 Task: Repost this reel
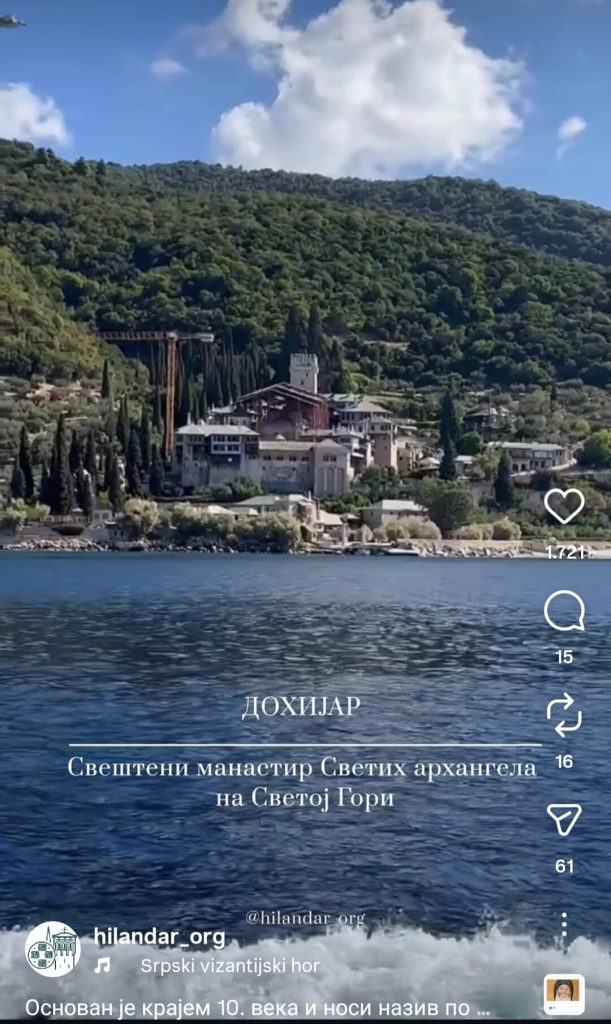(564, 715)
